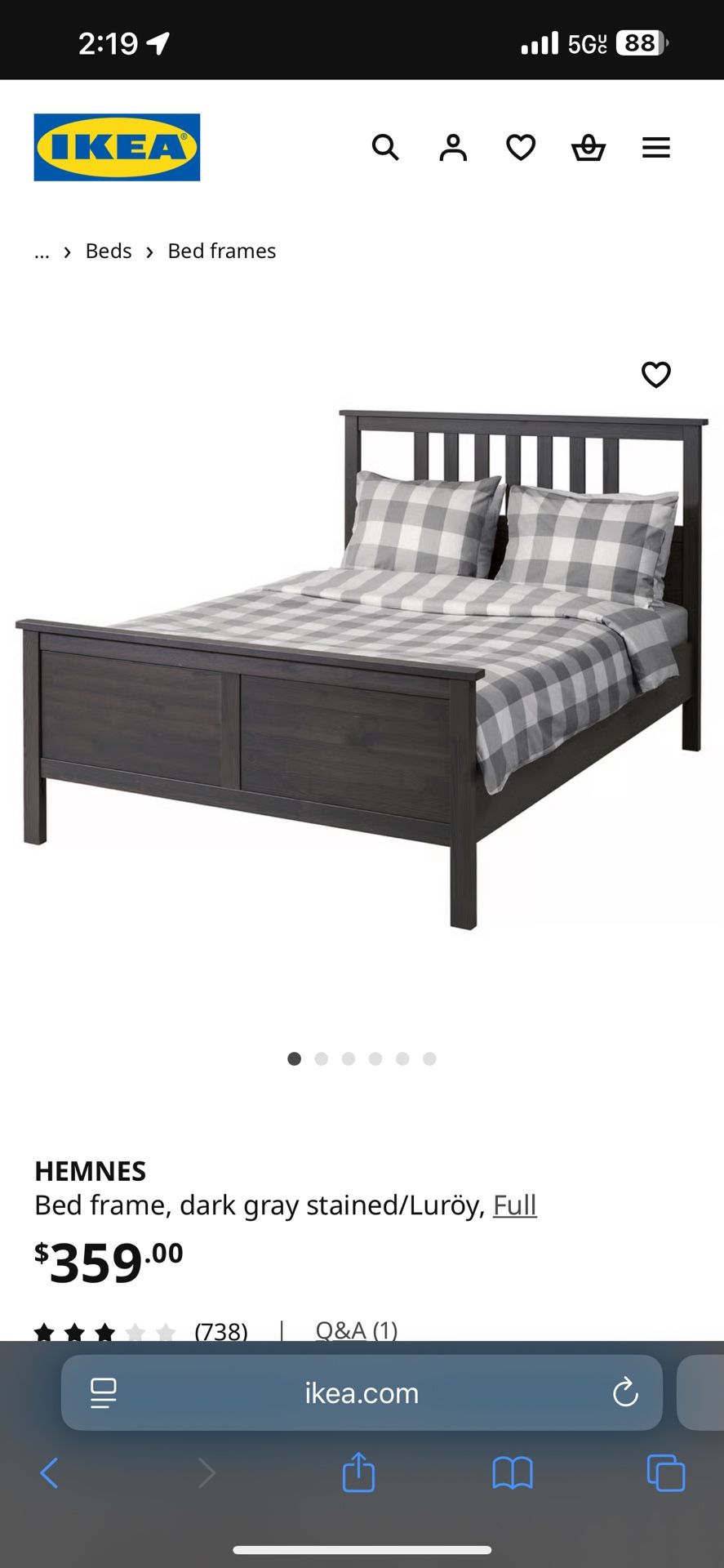Open favorites heart in header
Screen dimensions: 724x1568
(x=521, y=148)
